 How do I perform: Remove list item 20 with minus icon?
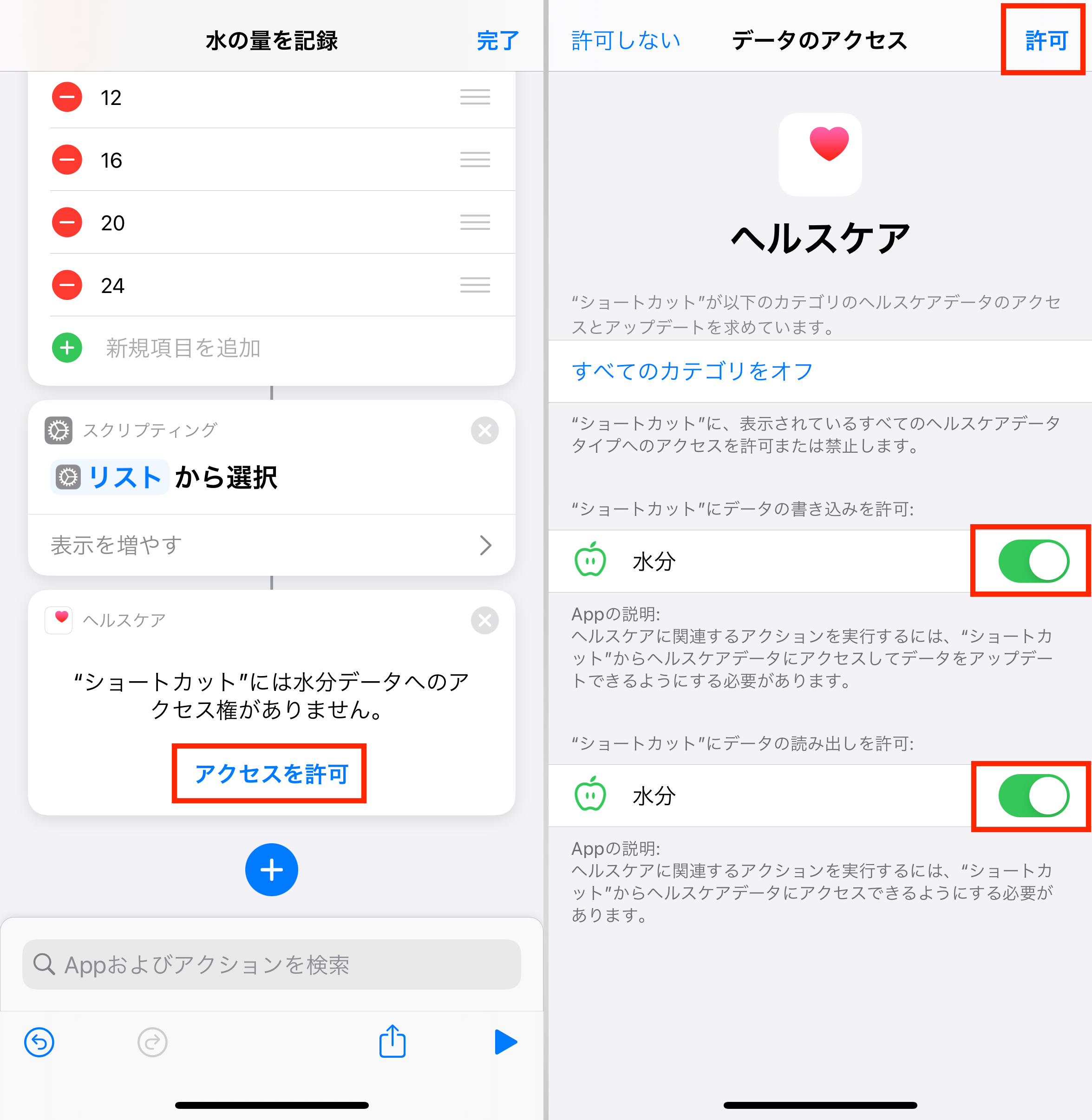(x=67, y=222)
